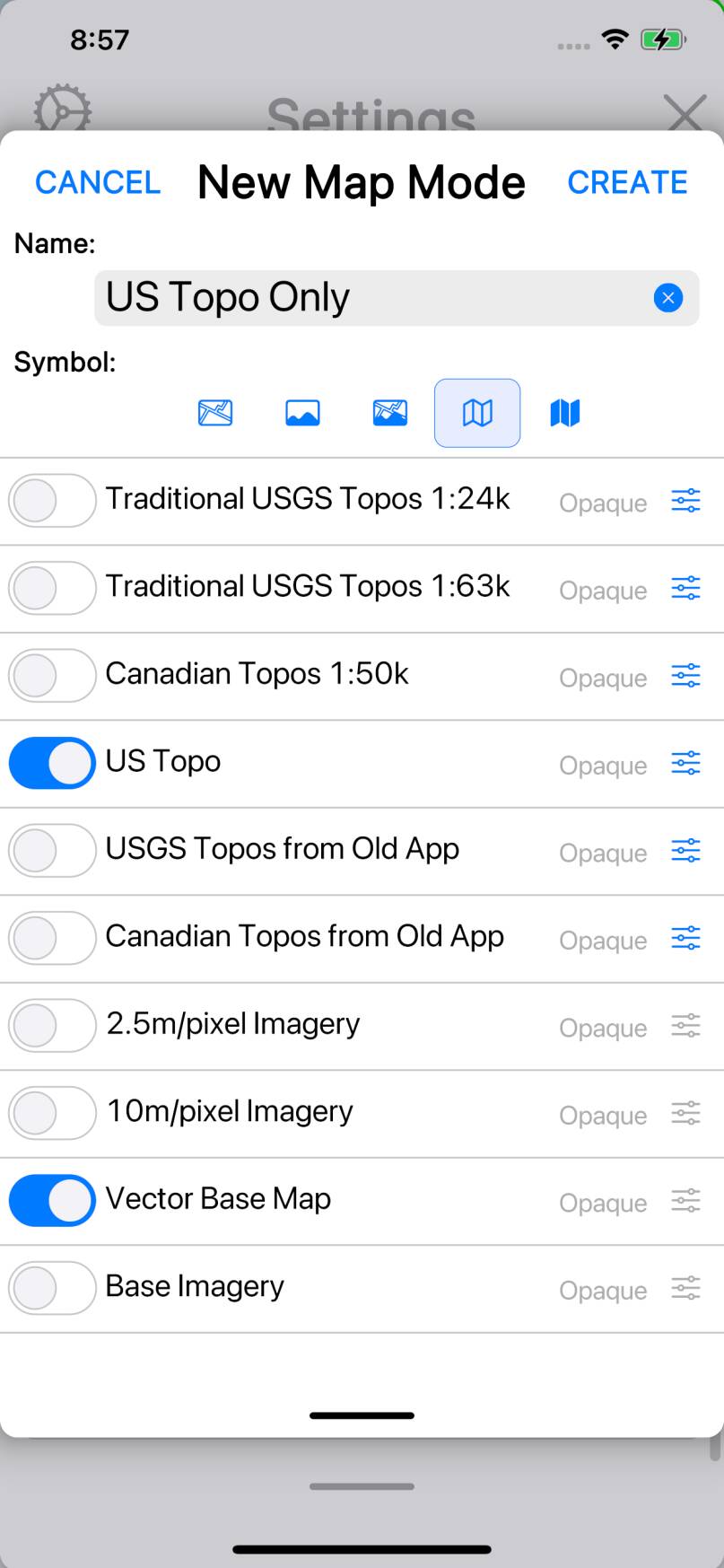Turn on Traditional USGS Topos 1:63k
This screenshot has height=1568, width=724.
(x=52, y=588)
